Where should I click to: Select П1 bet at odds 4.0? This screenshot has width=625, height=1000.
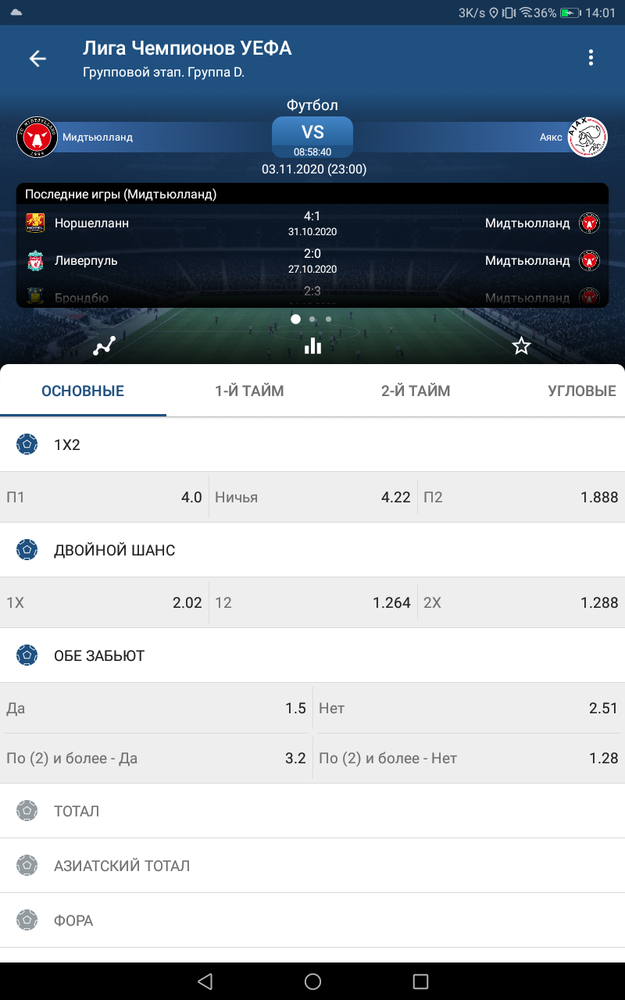pyautogui.click(x=104, y=497)
